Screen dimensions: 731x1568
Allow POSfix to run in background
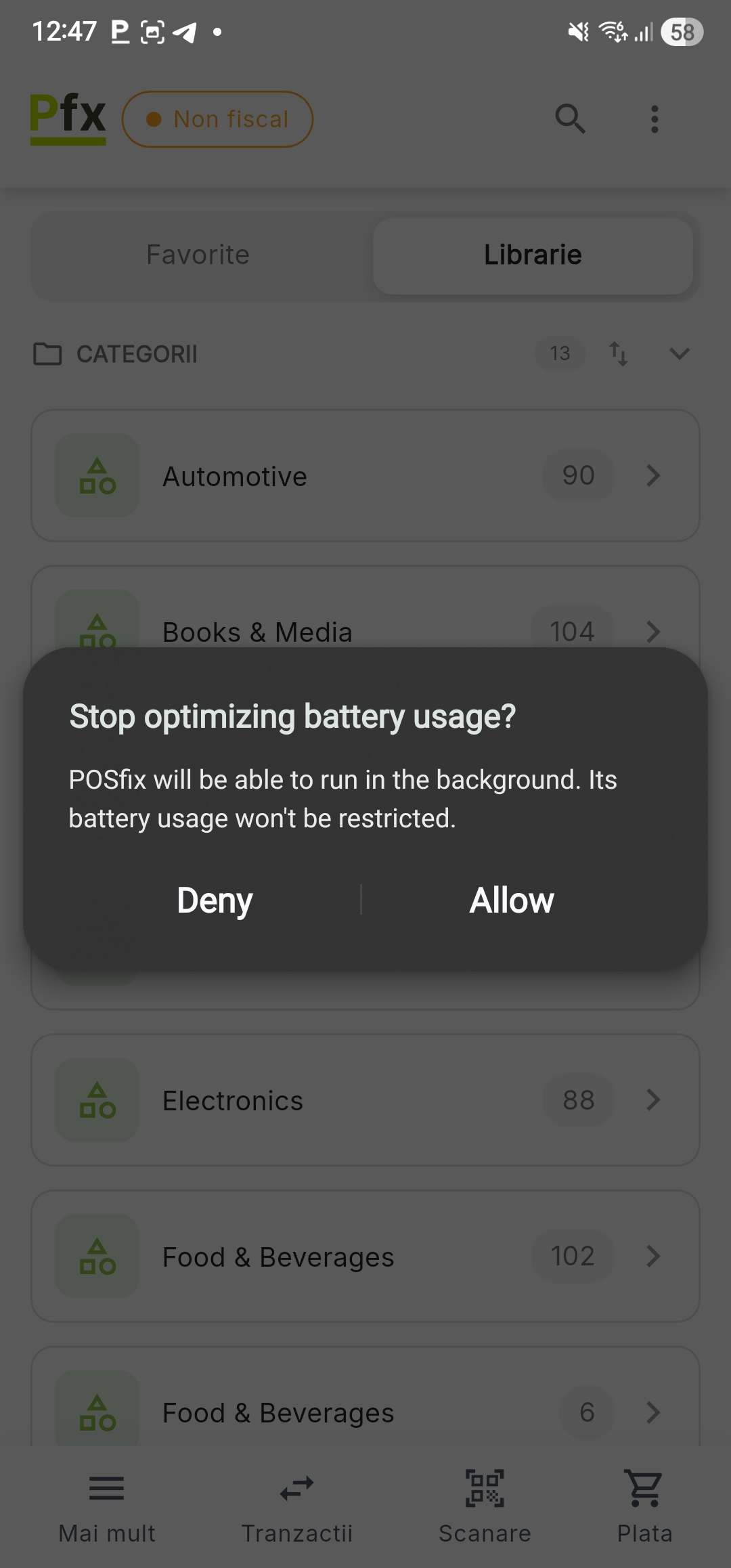512,900
